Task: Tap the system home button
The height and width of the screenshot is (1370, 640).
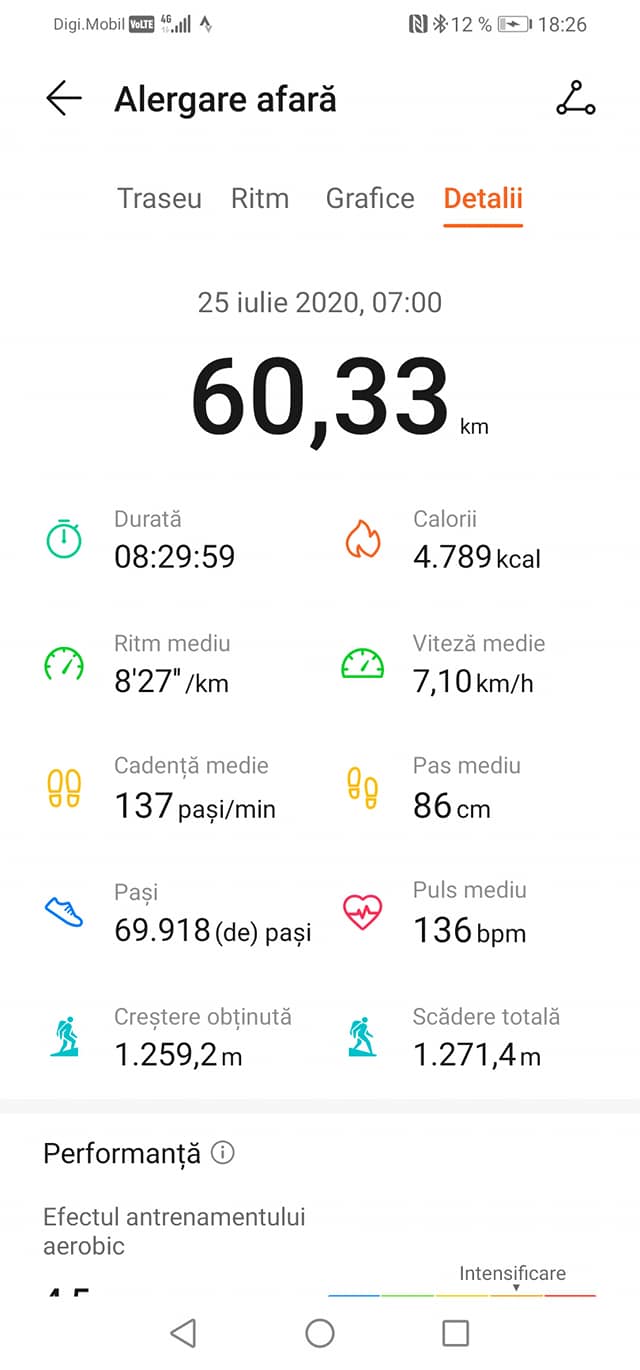Action: click(x=320, y=1333)
